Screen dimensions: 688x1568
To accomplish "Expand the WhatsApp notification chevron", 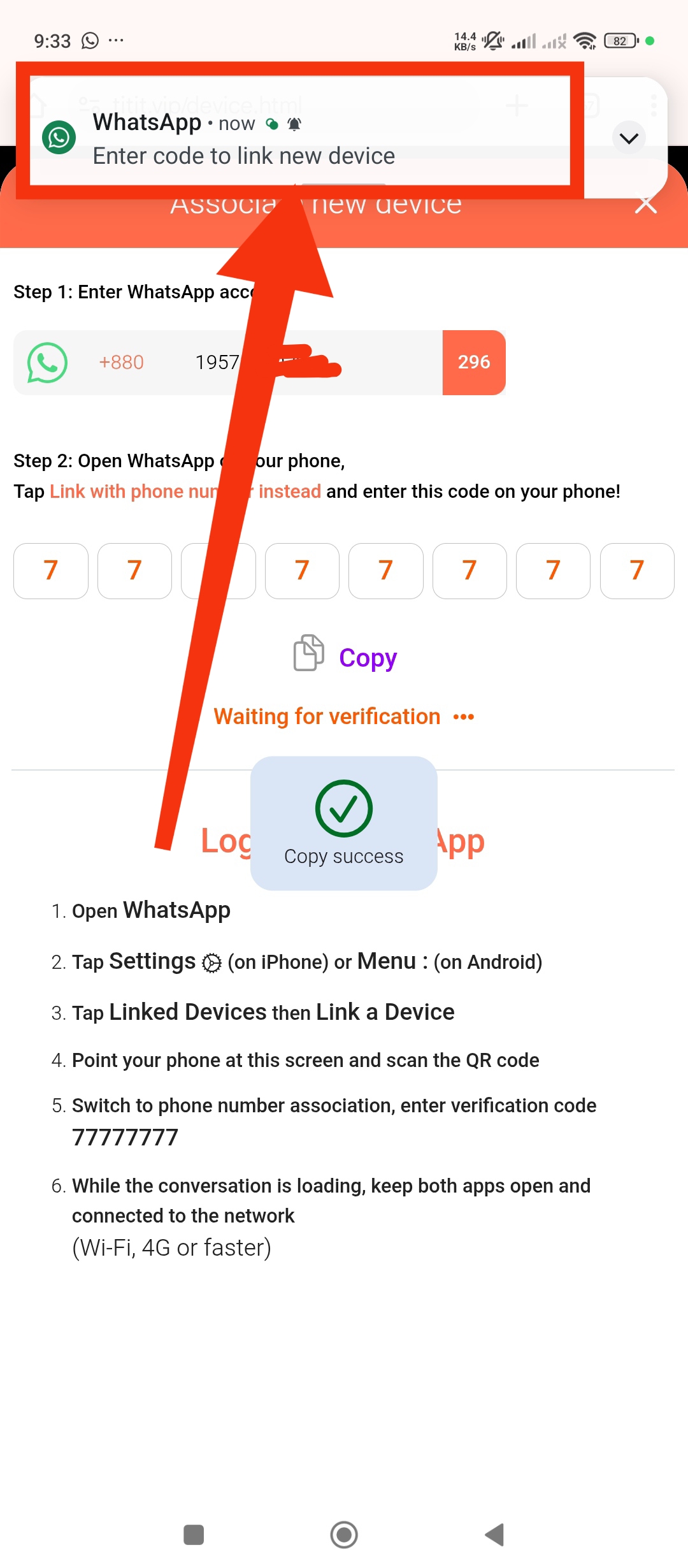I will coord(628,138).
